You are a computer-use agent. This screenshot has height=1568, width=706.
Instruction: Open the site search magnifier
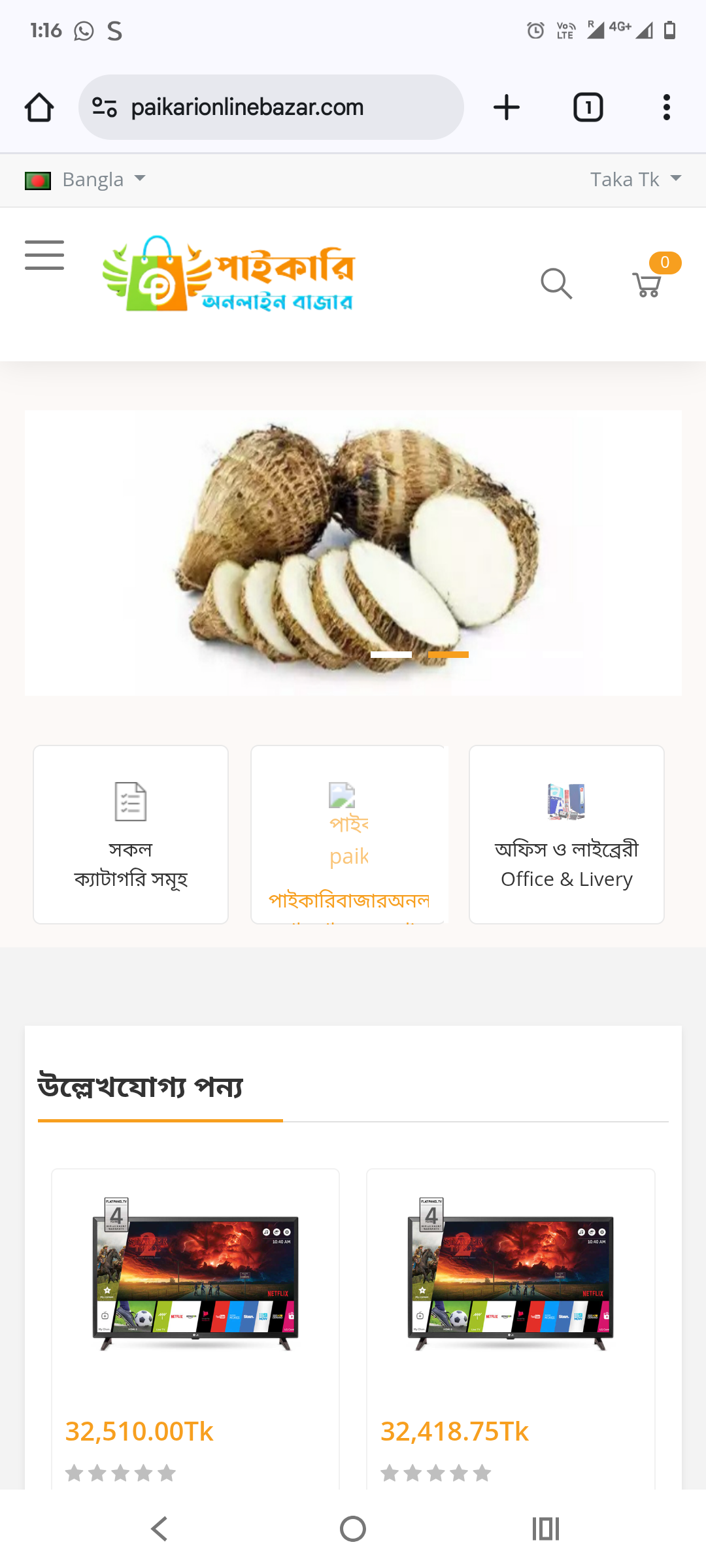[556, 284]
